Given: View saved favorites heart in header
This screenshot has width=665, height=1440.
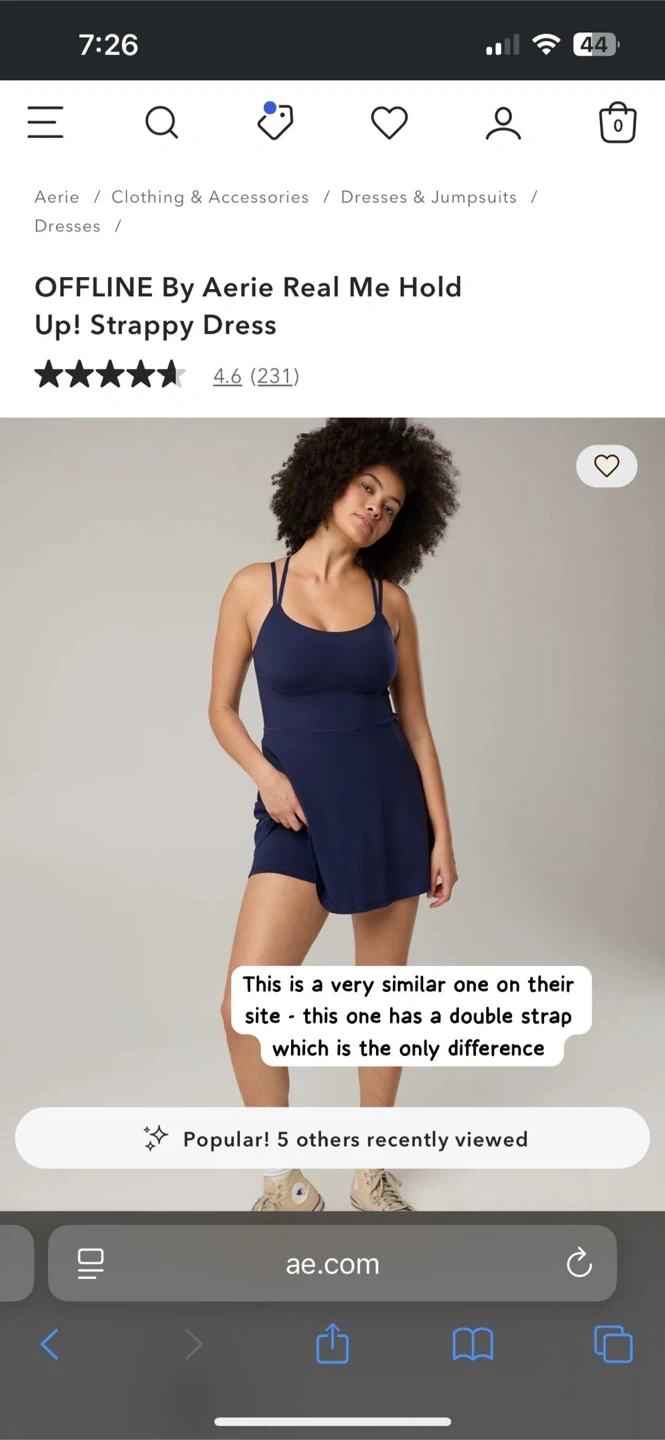Looking at the screenshot, I should (x=389, y=123).
